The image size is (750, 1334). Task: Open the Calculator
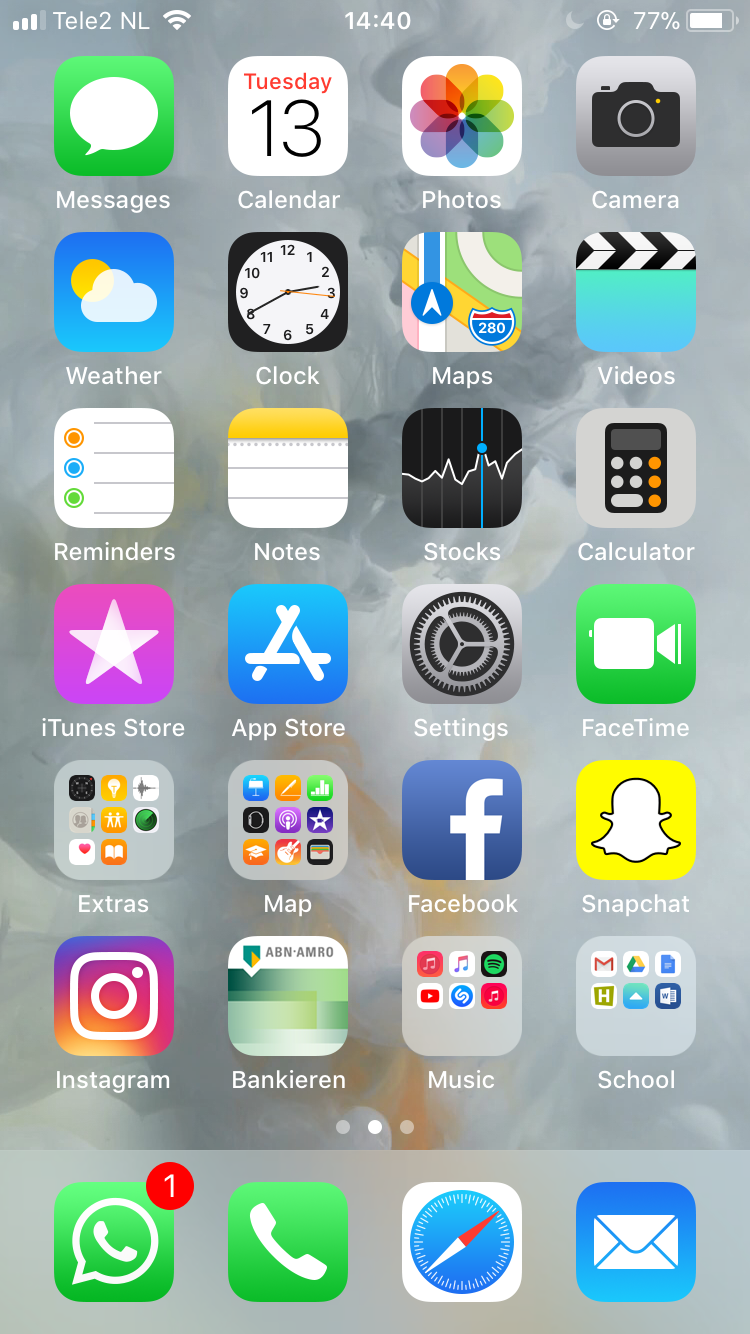coord(635,468)
